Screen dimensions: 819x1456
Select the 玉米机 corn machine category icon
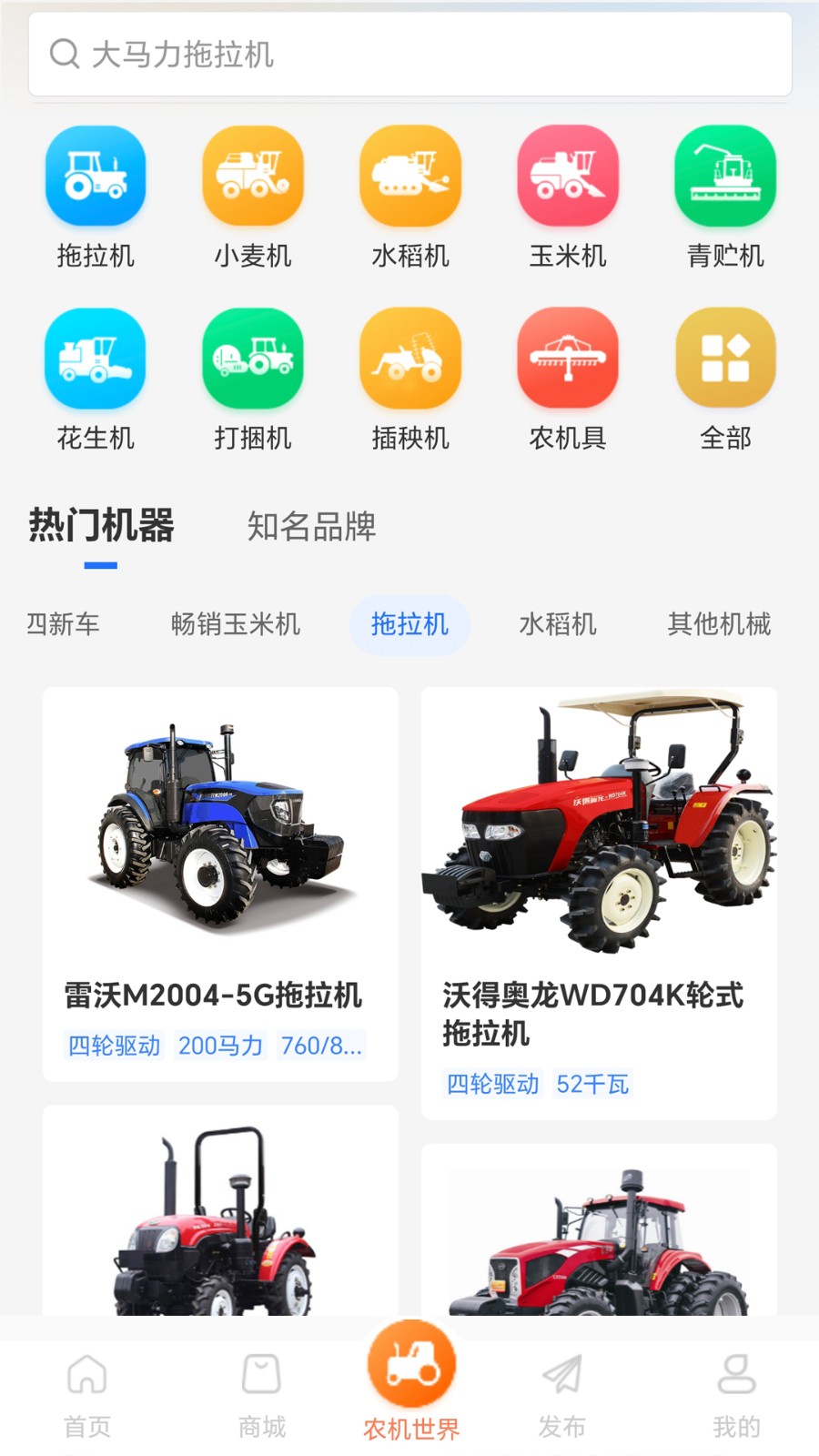point(568,176)
